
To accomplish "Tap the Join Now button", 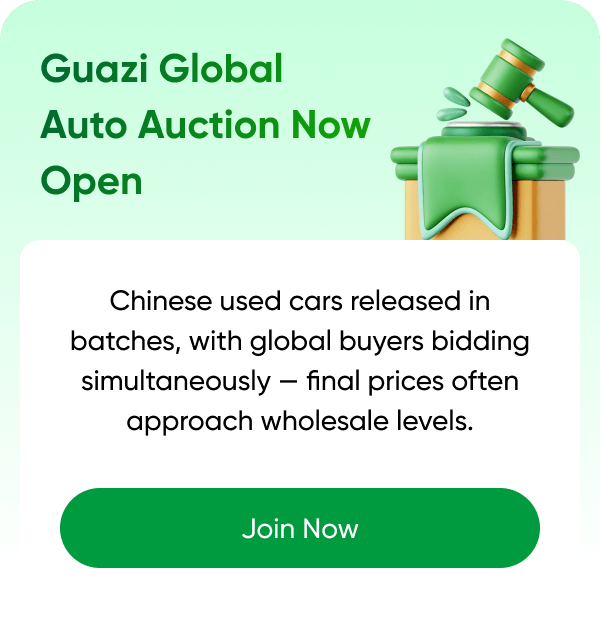I will [x=300, y=528].
